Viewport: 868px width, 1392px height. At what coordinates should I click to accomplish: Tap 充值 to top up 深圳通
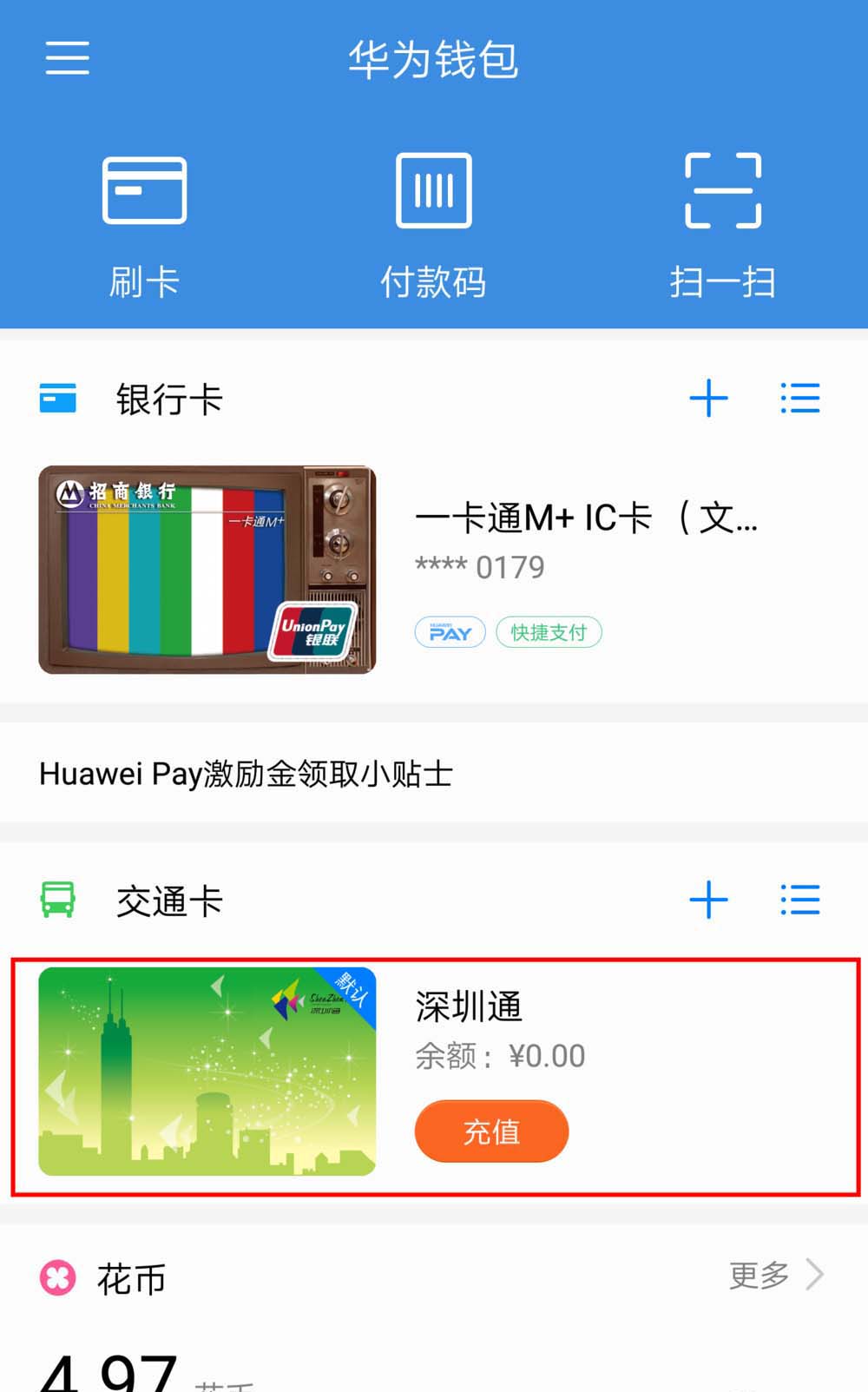pos(491,1131)
